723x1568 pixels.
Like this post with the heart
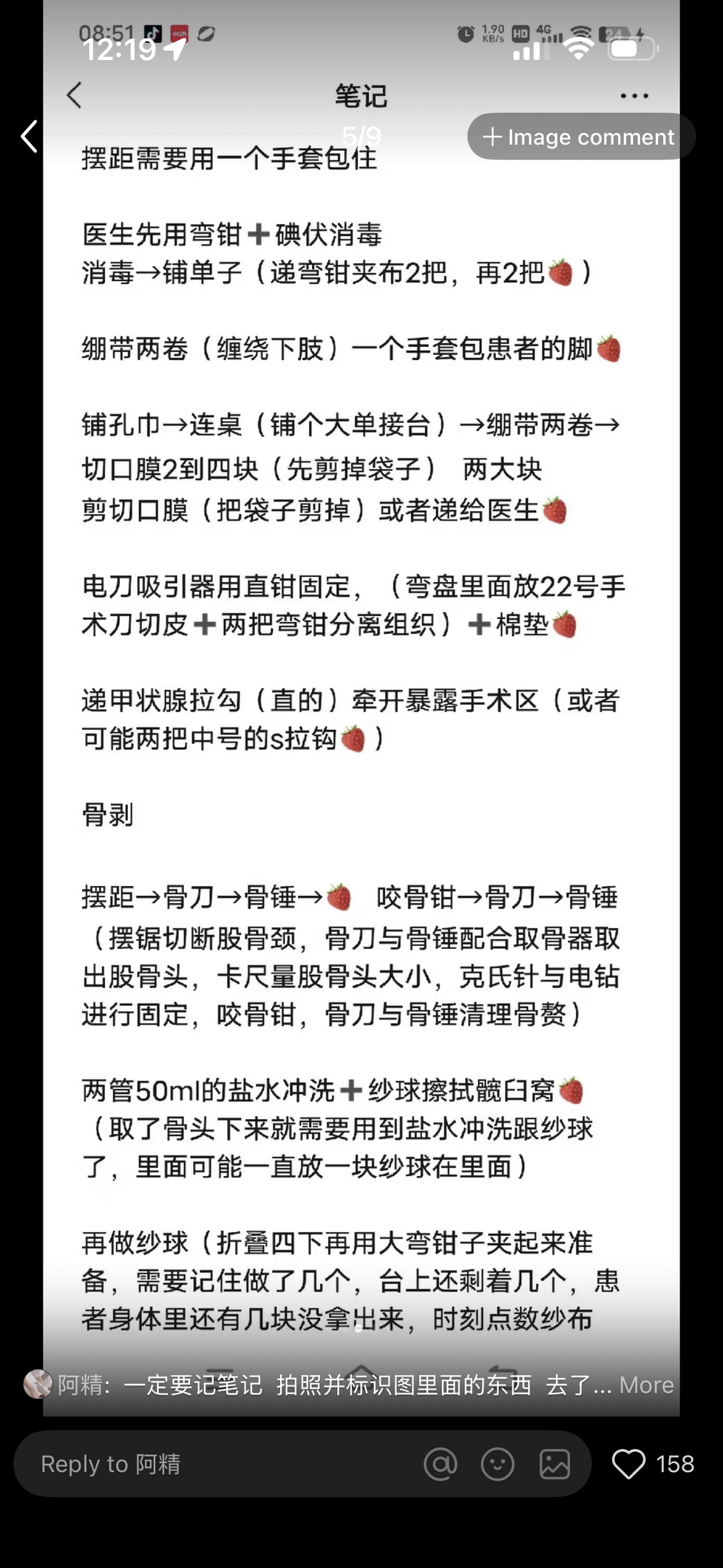(629, 1464)
